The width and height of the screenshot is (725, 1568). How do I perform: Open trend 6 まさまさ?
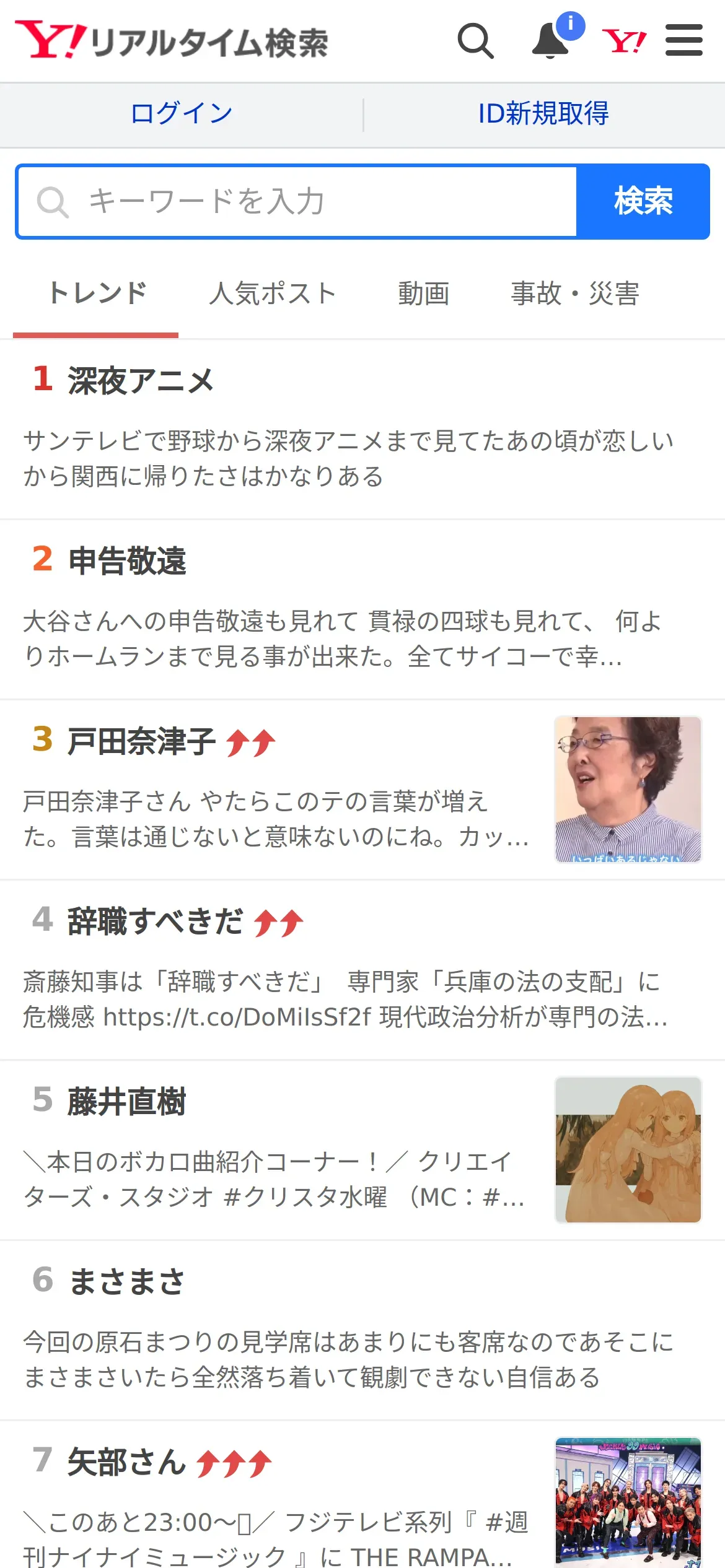[362, 1330]
